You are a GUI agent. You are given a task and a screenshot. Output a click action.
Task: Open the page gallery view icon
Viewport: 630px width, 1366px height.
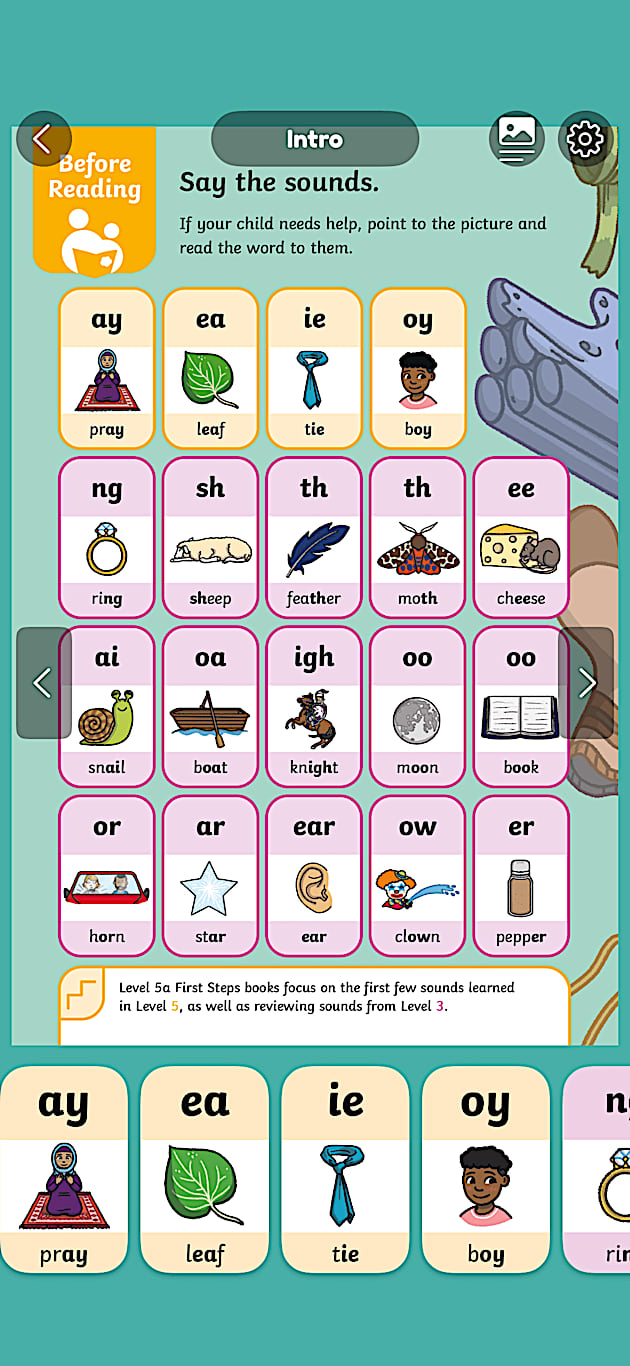(x=516, y=139)
